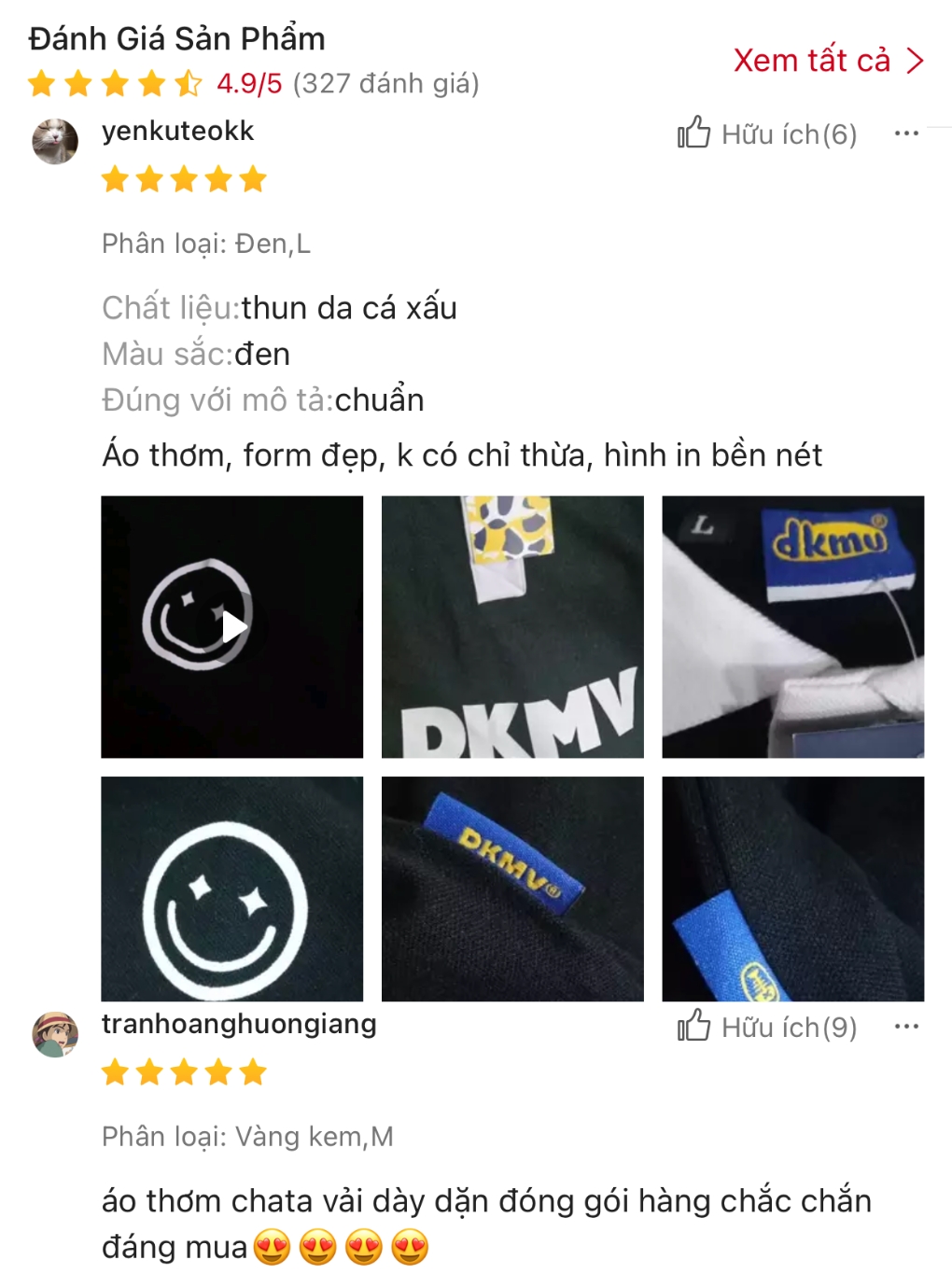Image resolution: width=952 pixels, height=1274 pixels.
Task: Open the large smiley print photo
Action: (232, 889)
